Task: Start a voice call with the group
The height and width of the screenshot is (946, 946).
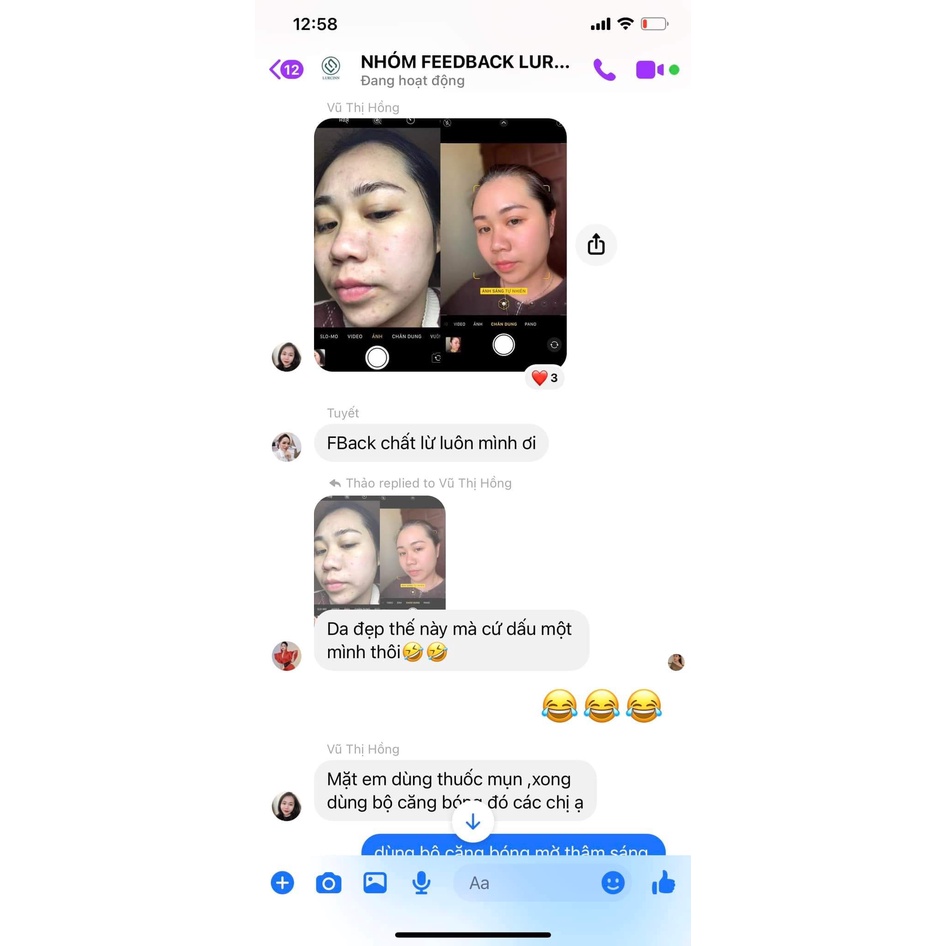Action: pyautogui.click(x=604, y=69)
